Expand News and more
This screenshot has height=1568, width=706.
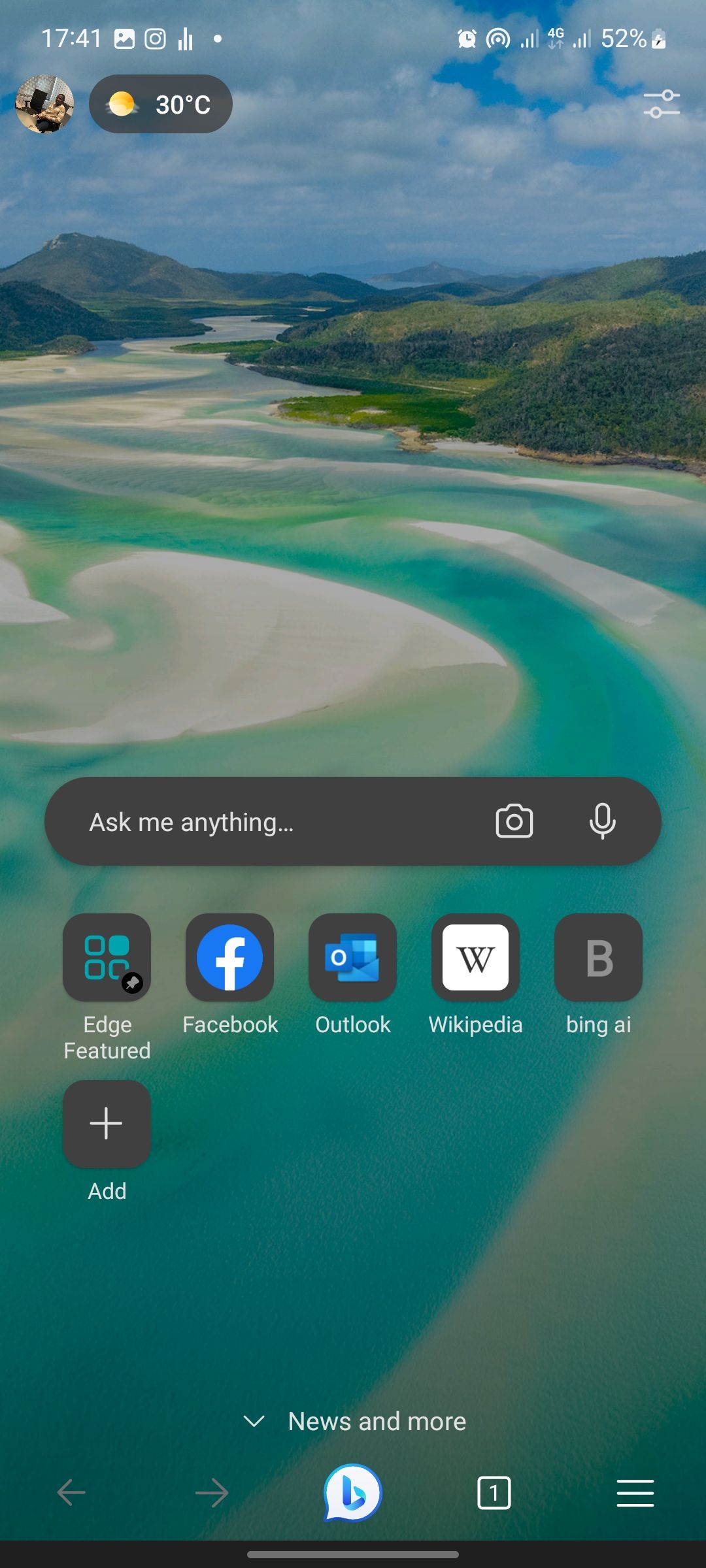(x=354, y=1421)
